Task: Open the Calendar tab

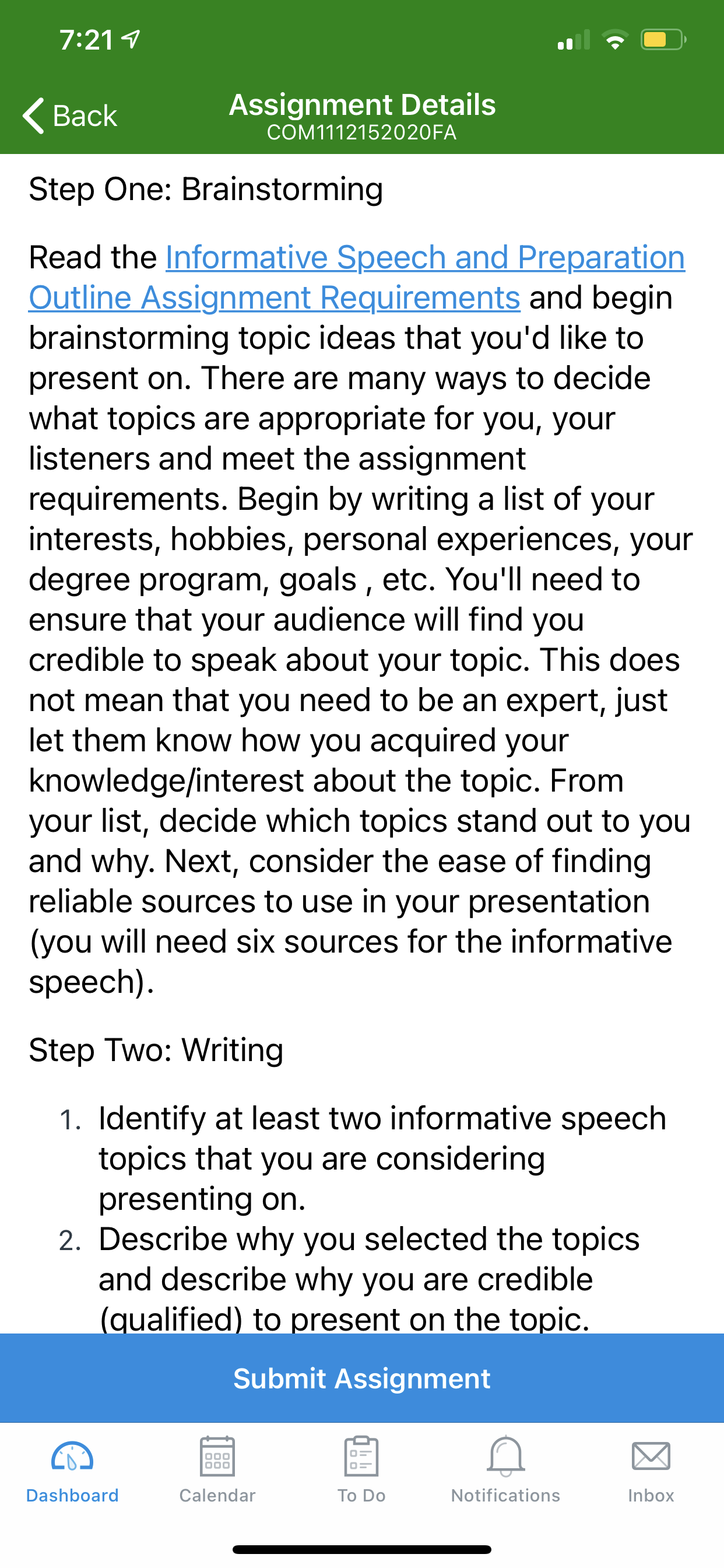Action: pos(217,1471)
